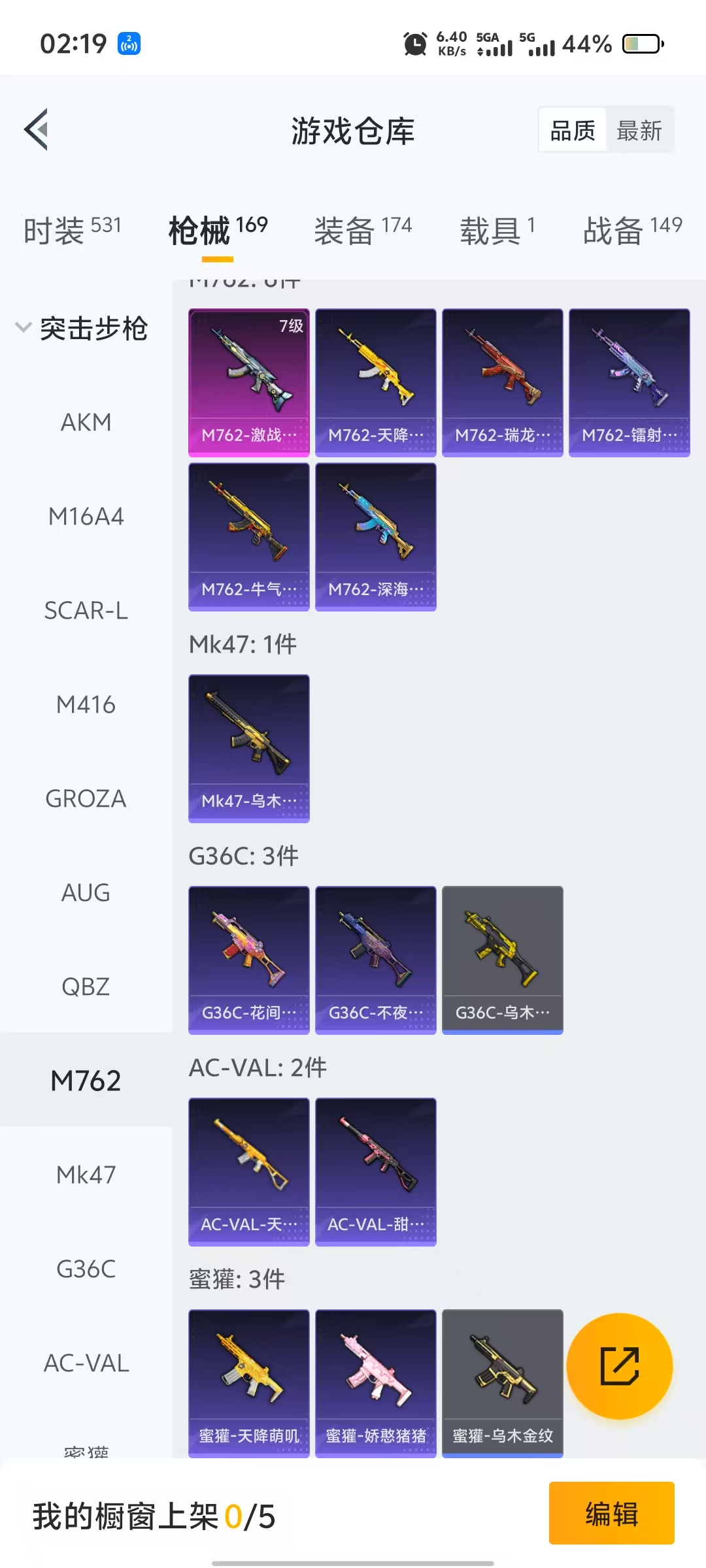Image resolution: width=706 pixels, height=1568 pixels.
Task: Sort by 品质
Action: [573, 131]
